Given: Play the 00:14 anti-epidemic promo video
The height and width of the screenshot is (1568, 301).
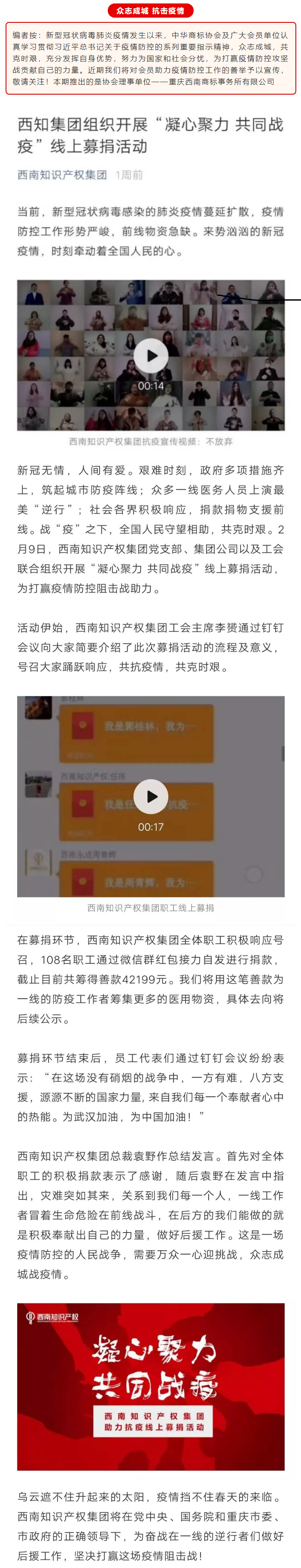Looking at the screenshot, I should pos(151,356).
